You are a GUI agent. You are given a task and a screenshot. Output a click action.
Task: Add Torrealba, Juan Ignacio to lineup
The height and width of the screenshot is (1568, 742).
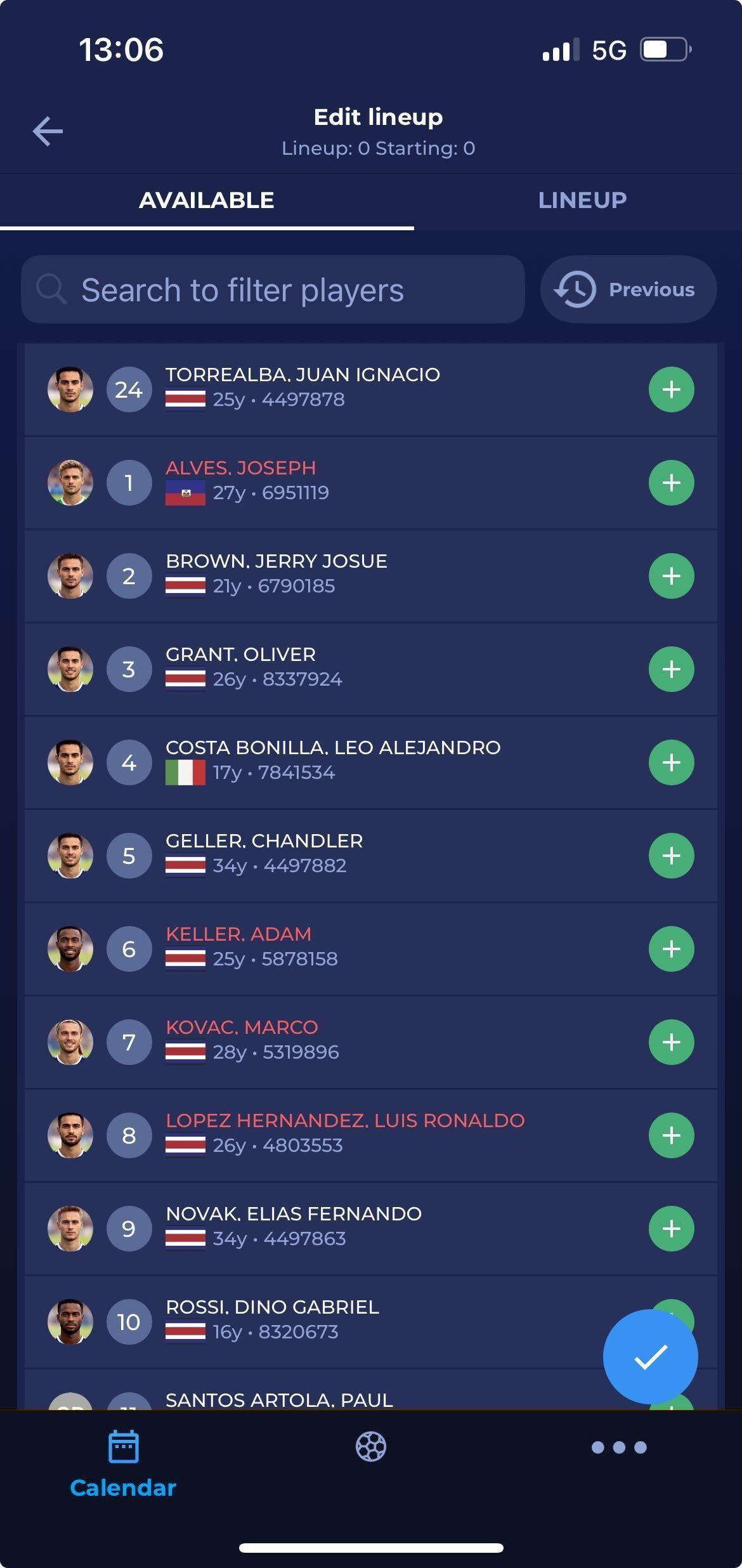tap(671, 389)
